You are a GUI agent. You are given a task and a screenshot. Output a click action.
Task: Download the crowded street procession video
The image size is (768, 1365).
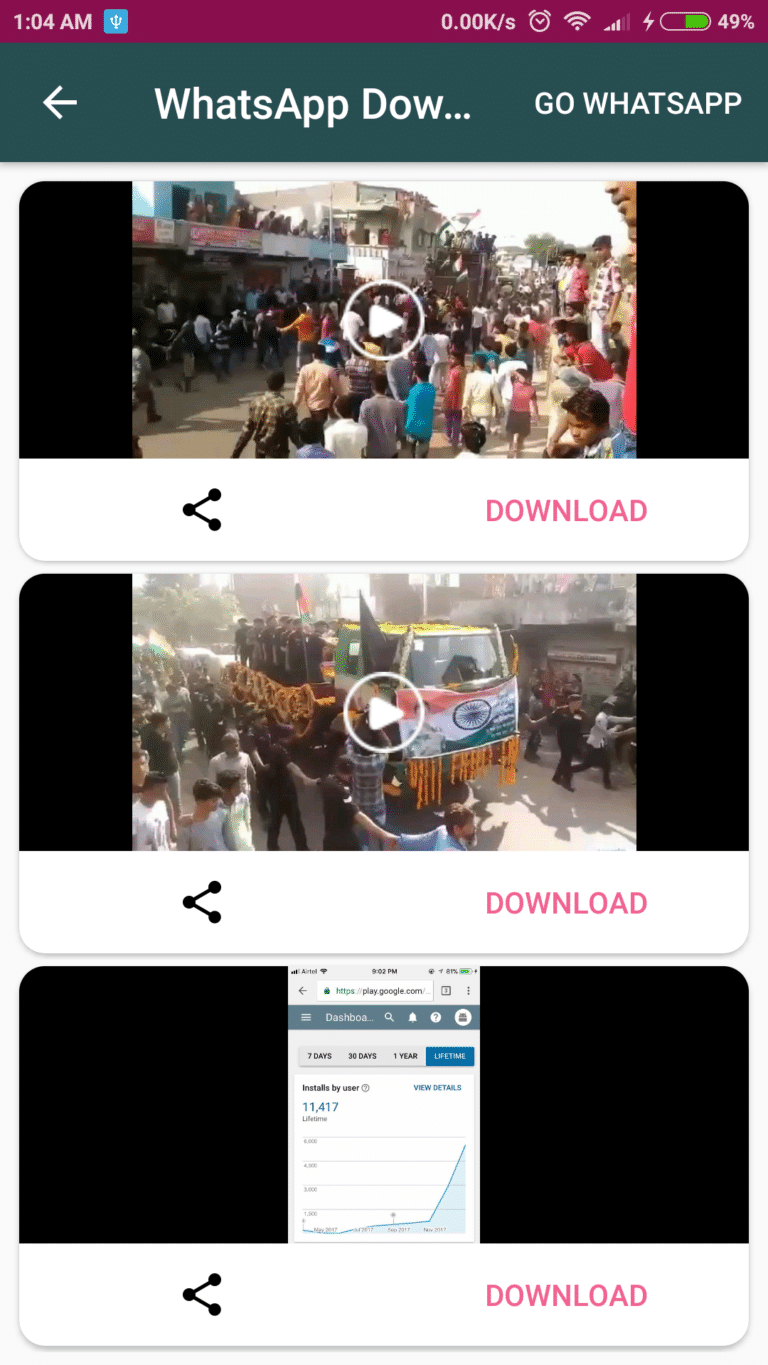566,511
